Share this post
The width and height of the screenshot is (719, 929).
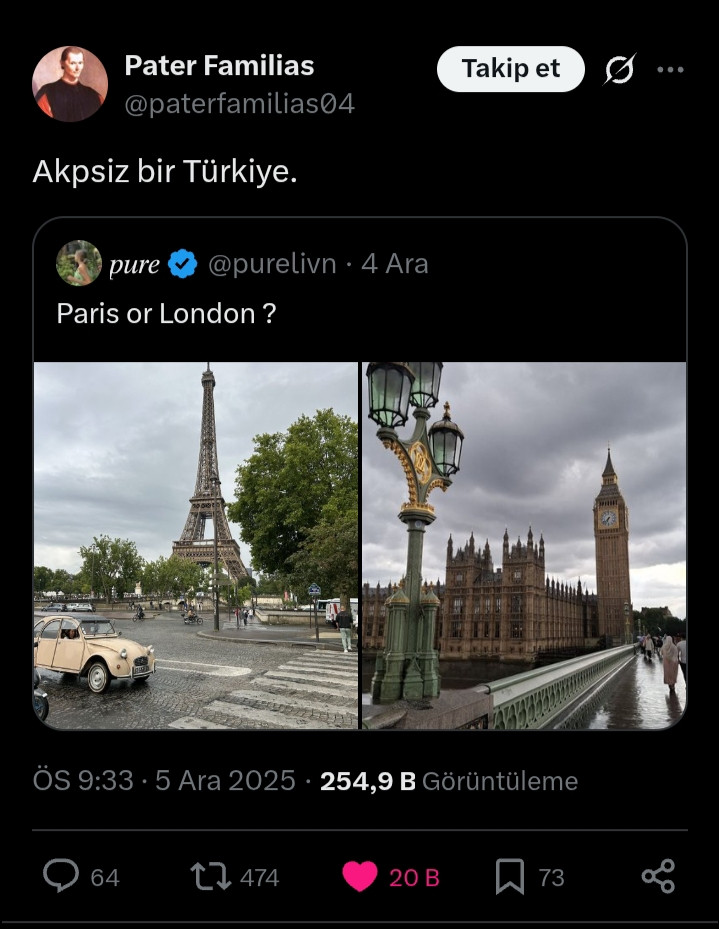click(x=657, y=877)
